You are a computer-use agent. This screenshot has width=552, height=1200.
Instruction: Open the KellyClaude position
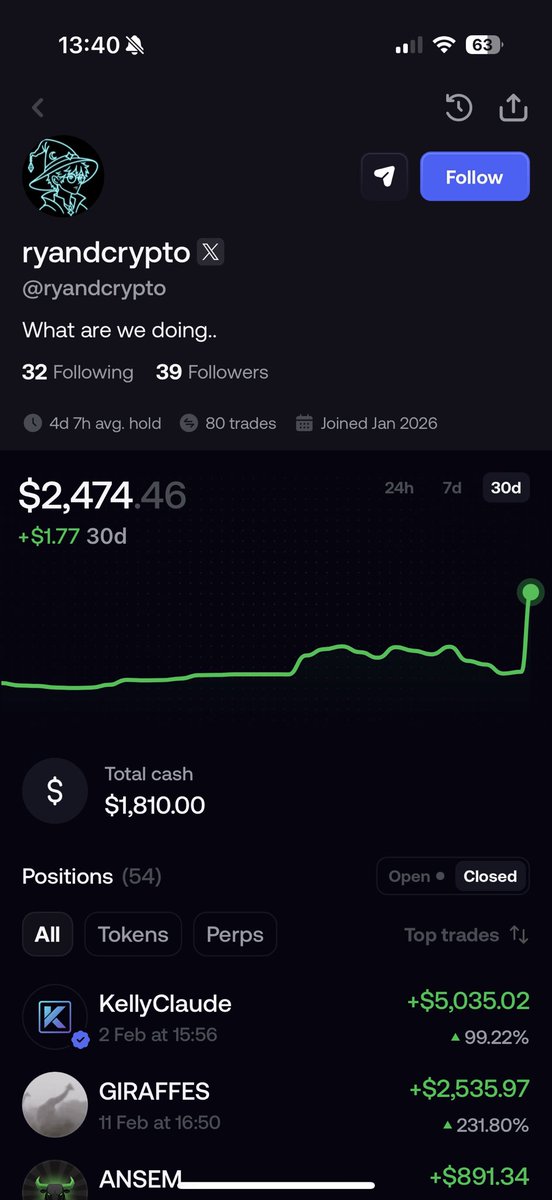[276, 1019]
